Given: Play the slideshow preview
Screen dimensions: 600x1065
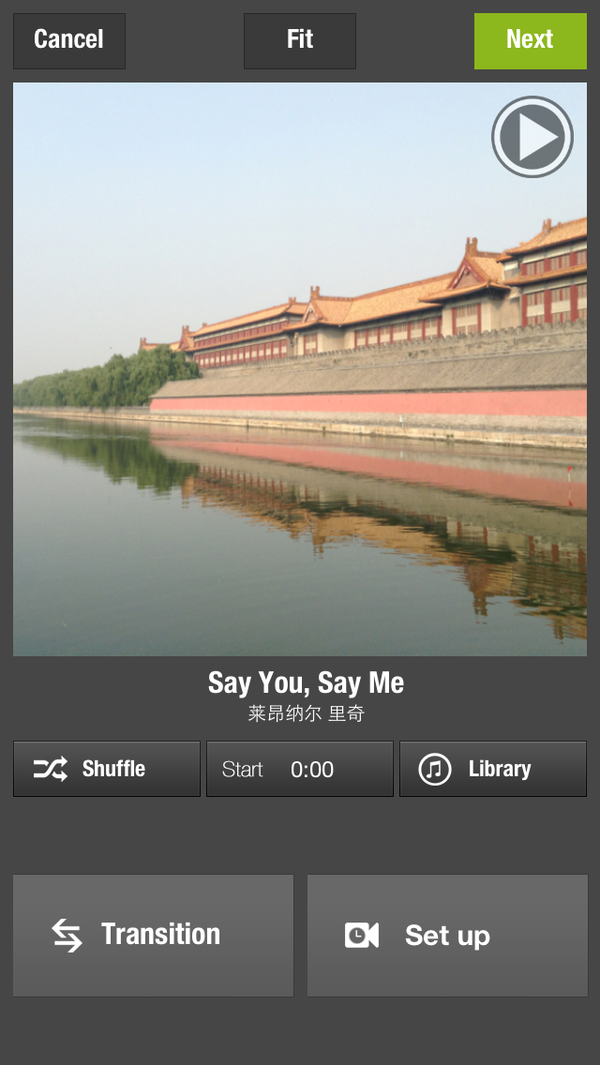Looking at the screenshot, I should [x=532, y=137].
